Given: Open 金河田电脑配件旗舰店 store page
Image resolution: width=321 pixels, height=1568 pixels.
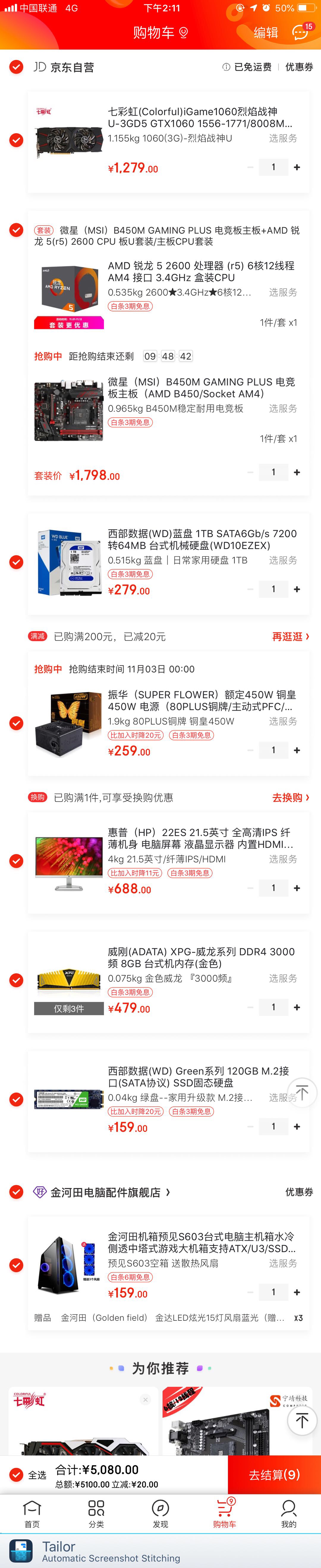Looking at the screenshot, I should pyautogui.click(x=105, y=1192).
